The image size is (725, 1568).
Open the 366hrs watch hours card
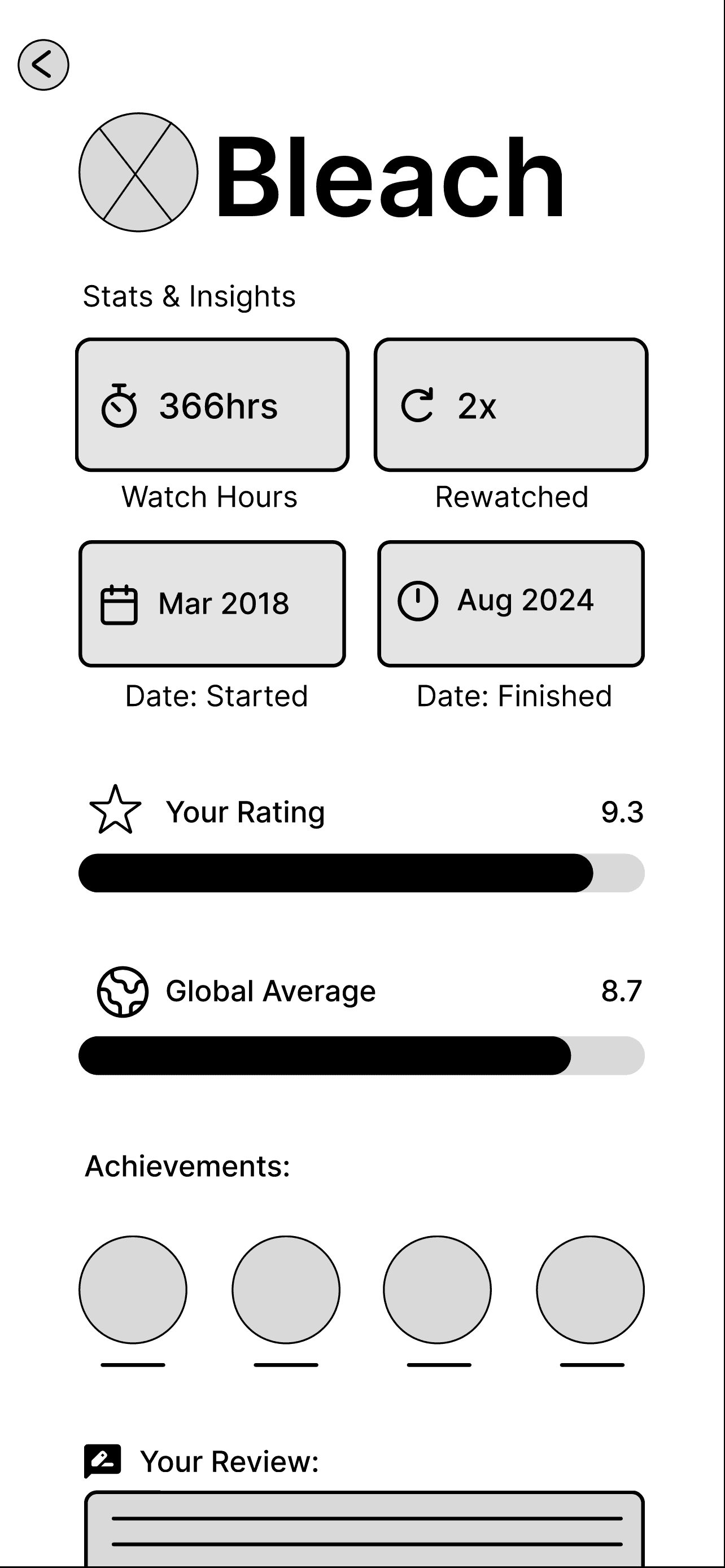coord(212,405)
